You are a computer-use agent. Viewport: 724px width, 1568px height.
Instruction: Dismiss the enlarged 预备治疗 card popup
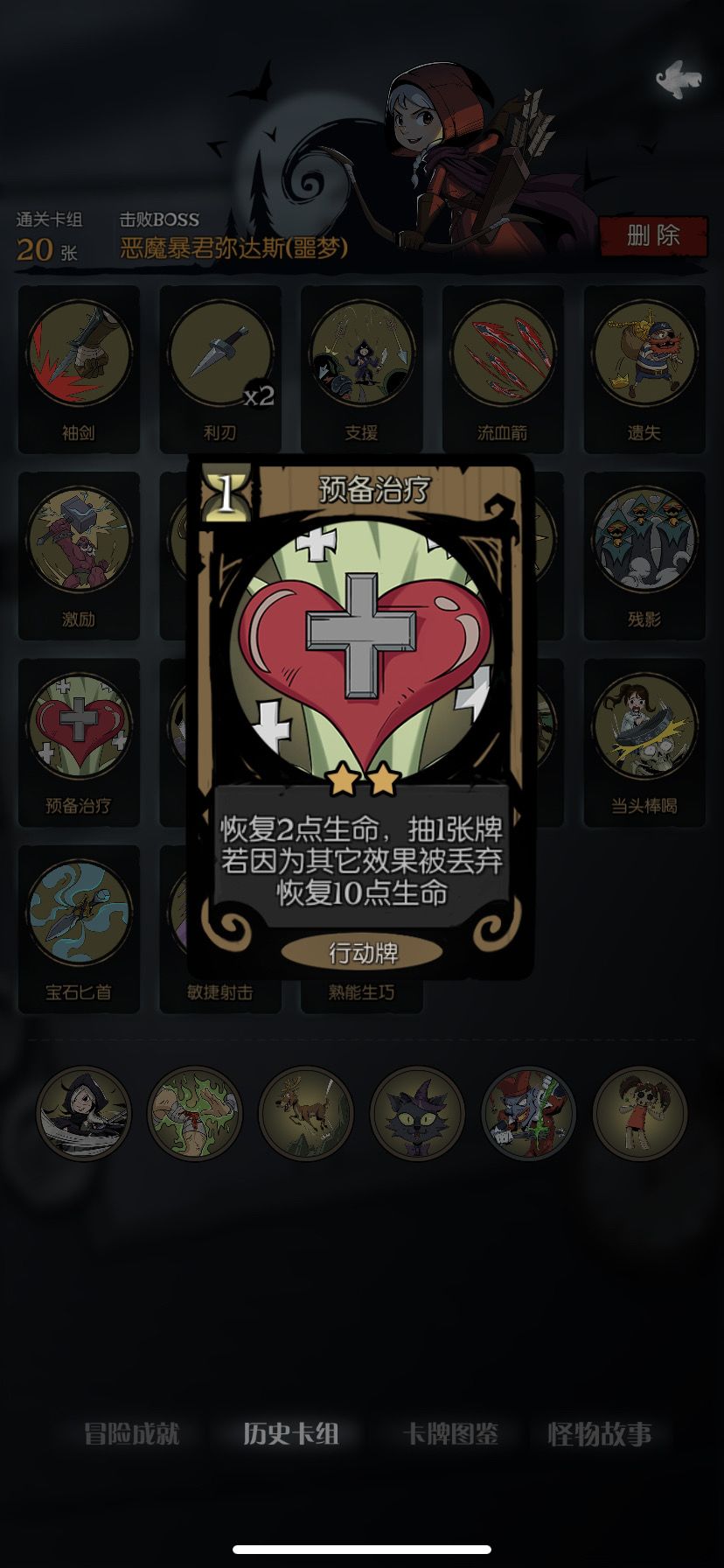coord(362,1269)
